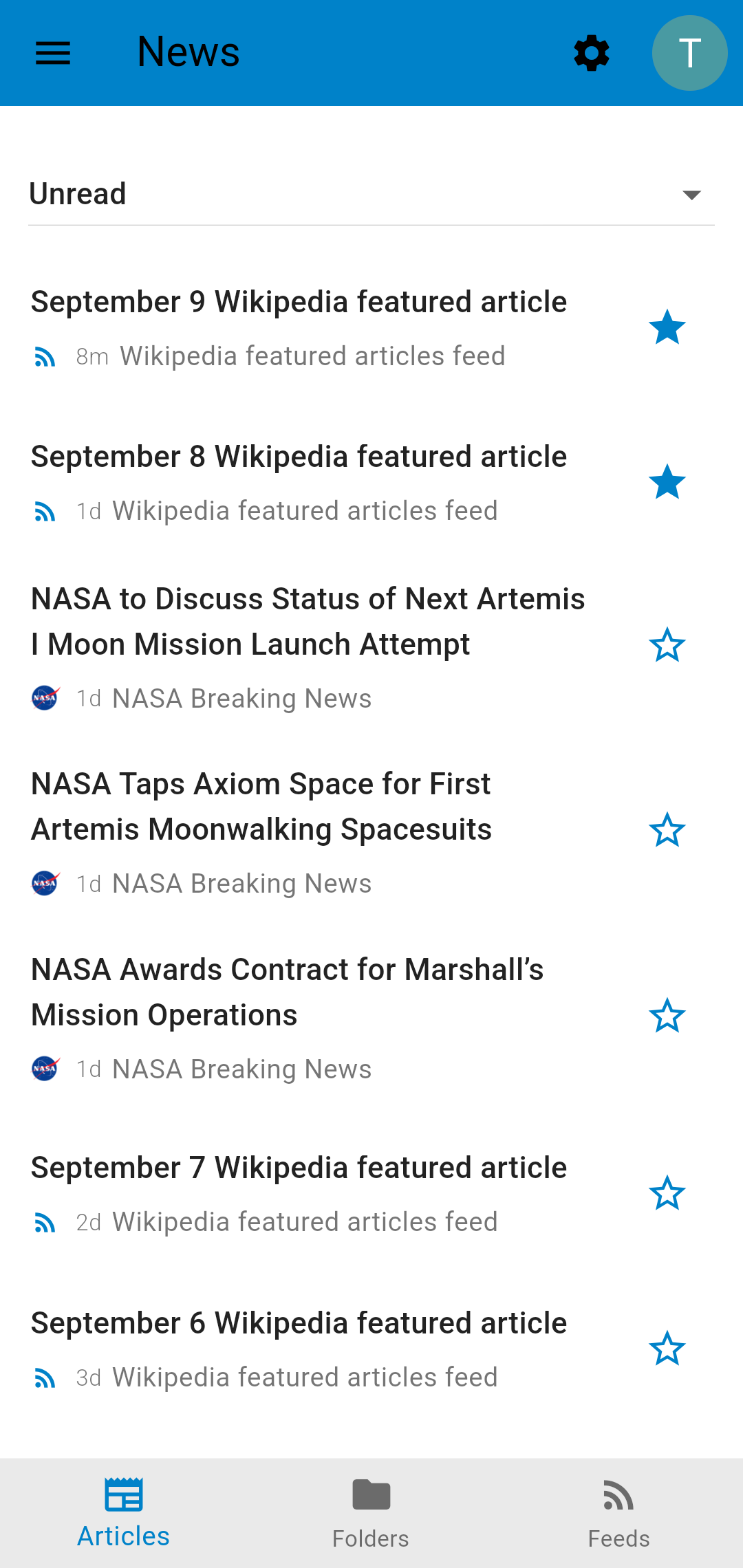The image size is (743, 1568).
Task: Star the Marshall's Mission Operations article
Action: tap(667, 1016)
